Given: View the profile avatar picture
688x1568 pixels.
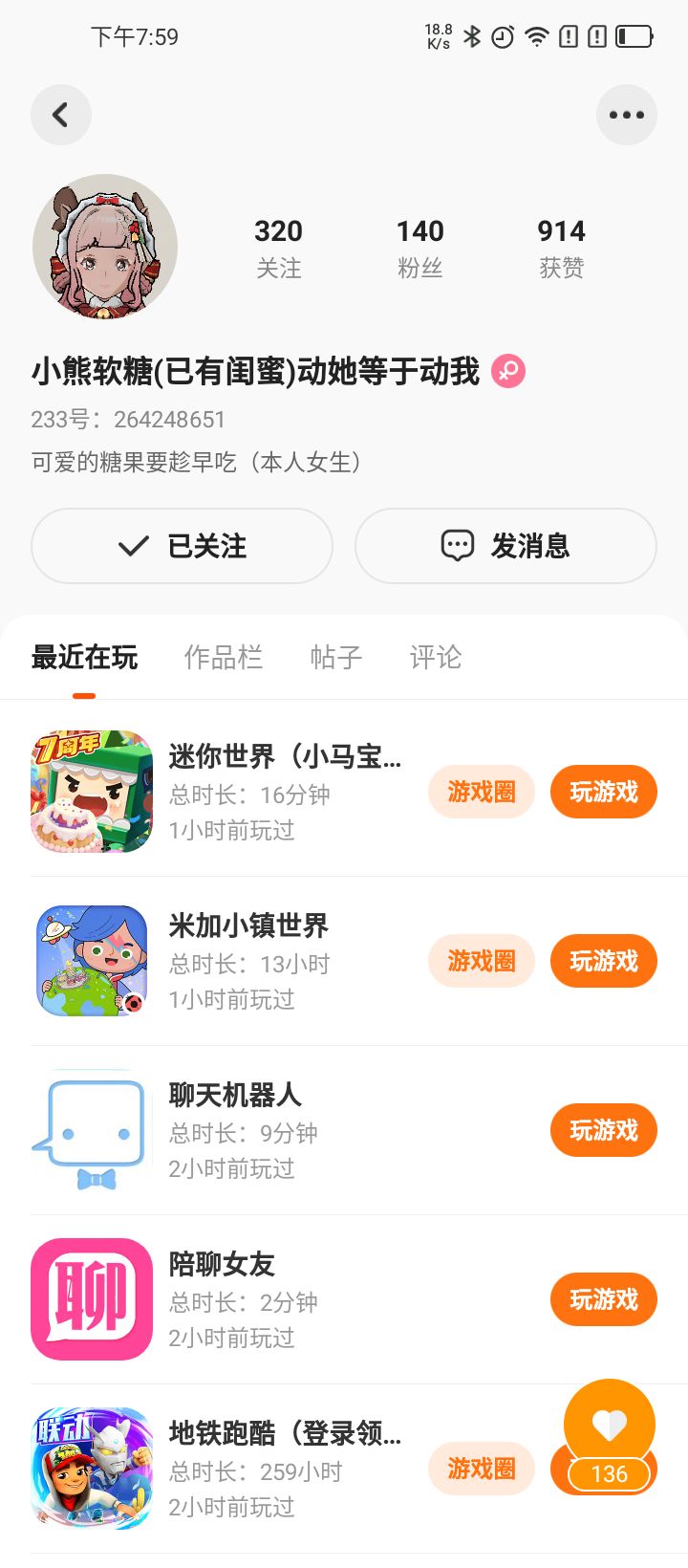Looking at the screenshot, I should click(x=105, y=247).
